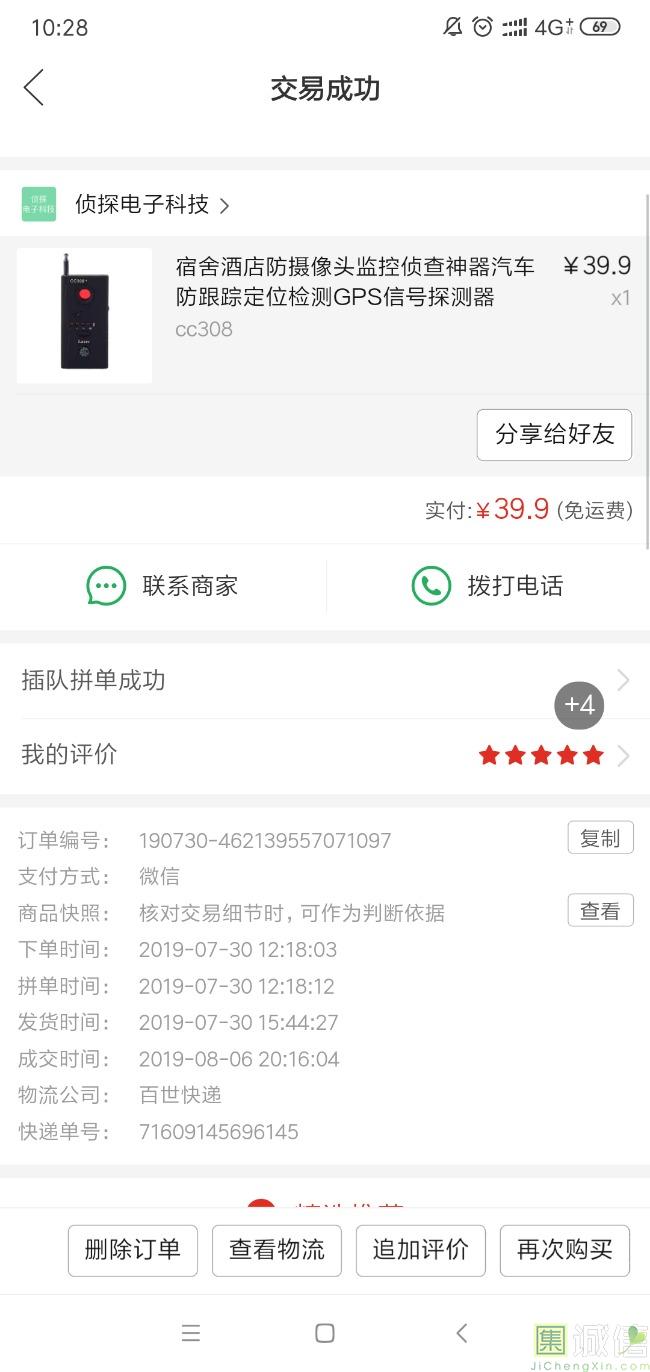The height and width of the screenshot is (1372, 650).
Task: Tap the system home button
Action: click(325, 1333)
